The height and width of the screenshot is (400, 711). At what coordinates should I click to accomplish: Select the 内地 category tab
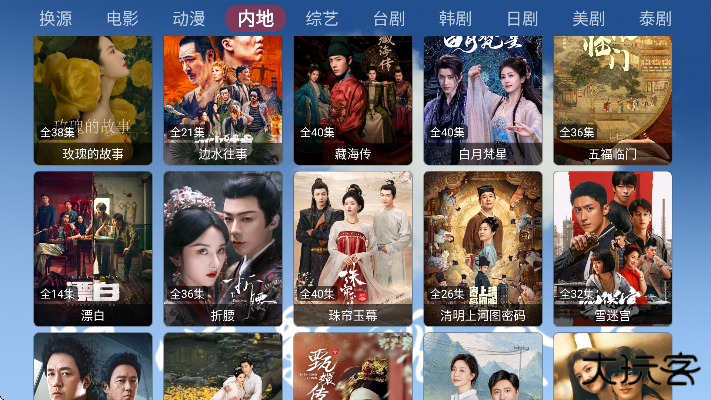pos(255,18)
